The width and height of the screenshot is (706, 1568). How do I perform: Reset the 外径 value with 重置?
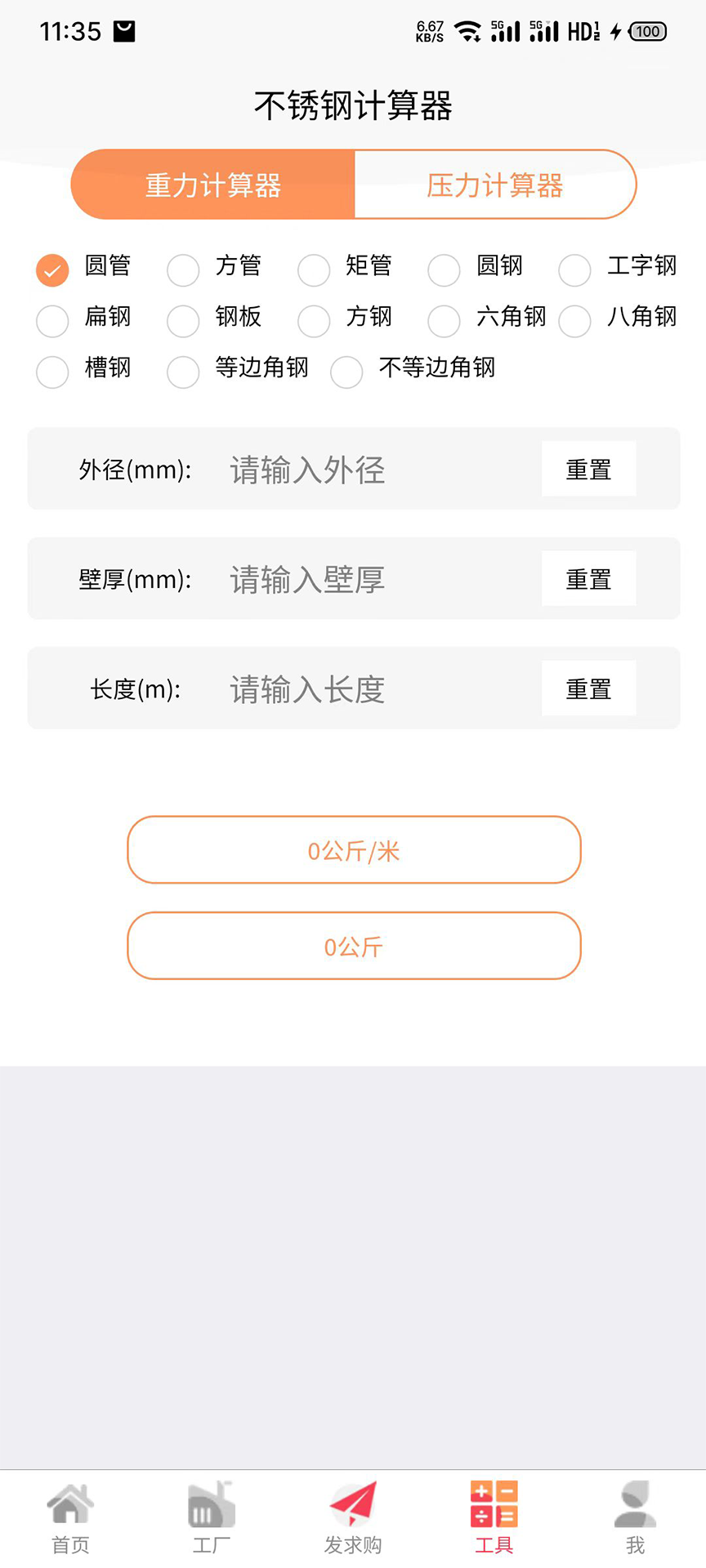coord(588,470)
